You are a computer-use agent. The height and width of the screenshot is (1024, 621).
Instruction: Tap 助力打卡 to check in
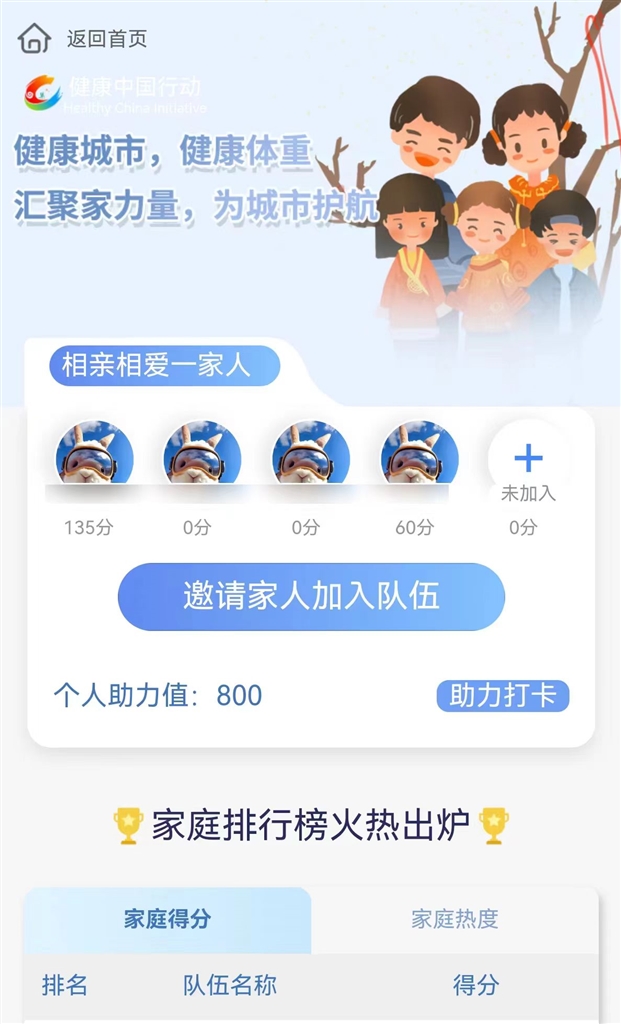[x=502, y=696]
